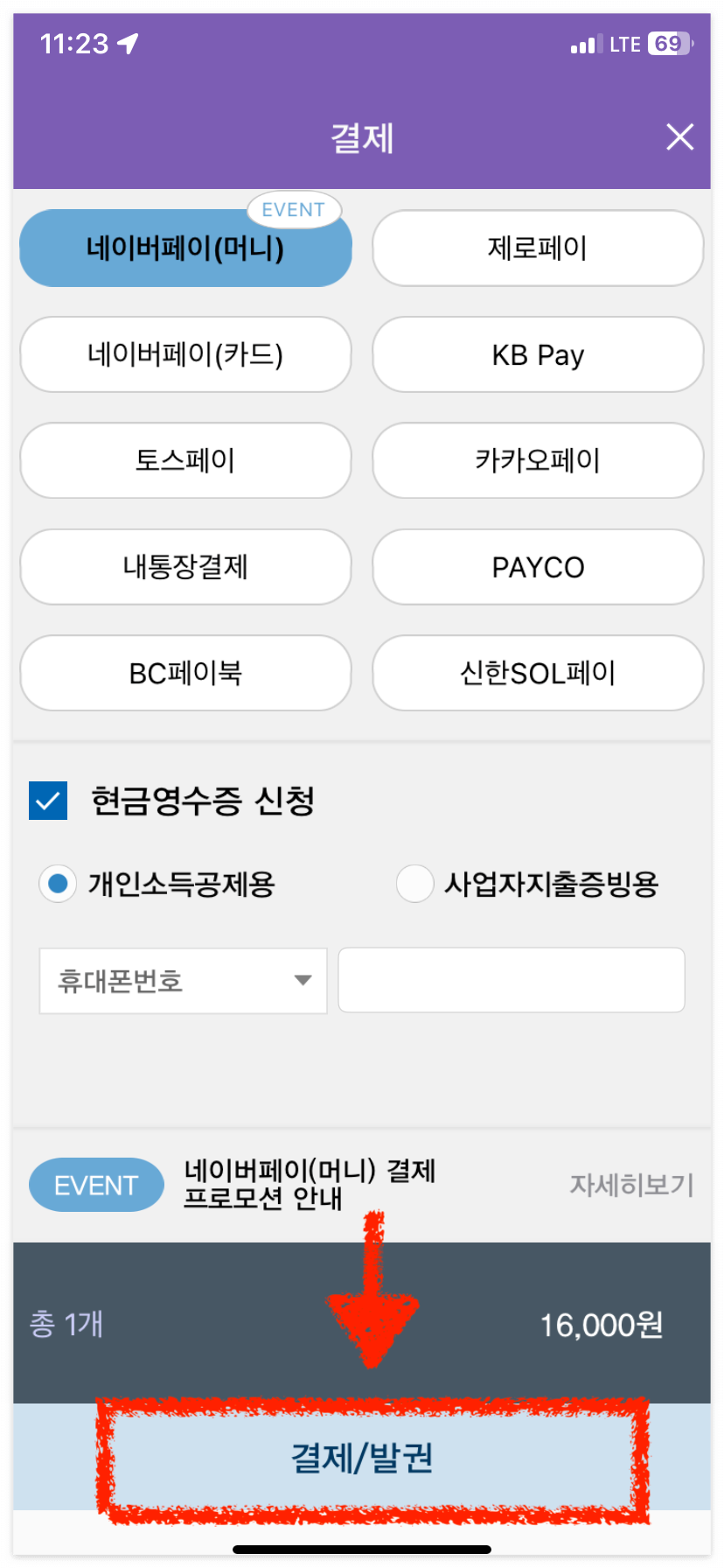Pick KB Pay for payment
The height and width of the screenshot is (1568, 724).
tap(537, 354)
